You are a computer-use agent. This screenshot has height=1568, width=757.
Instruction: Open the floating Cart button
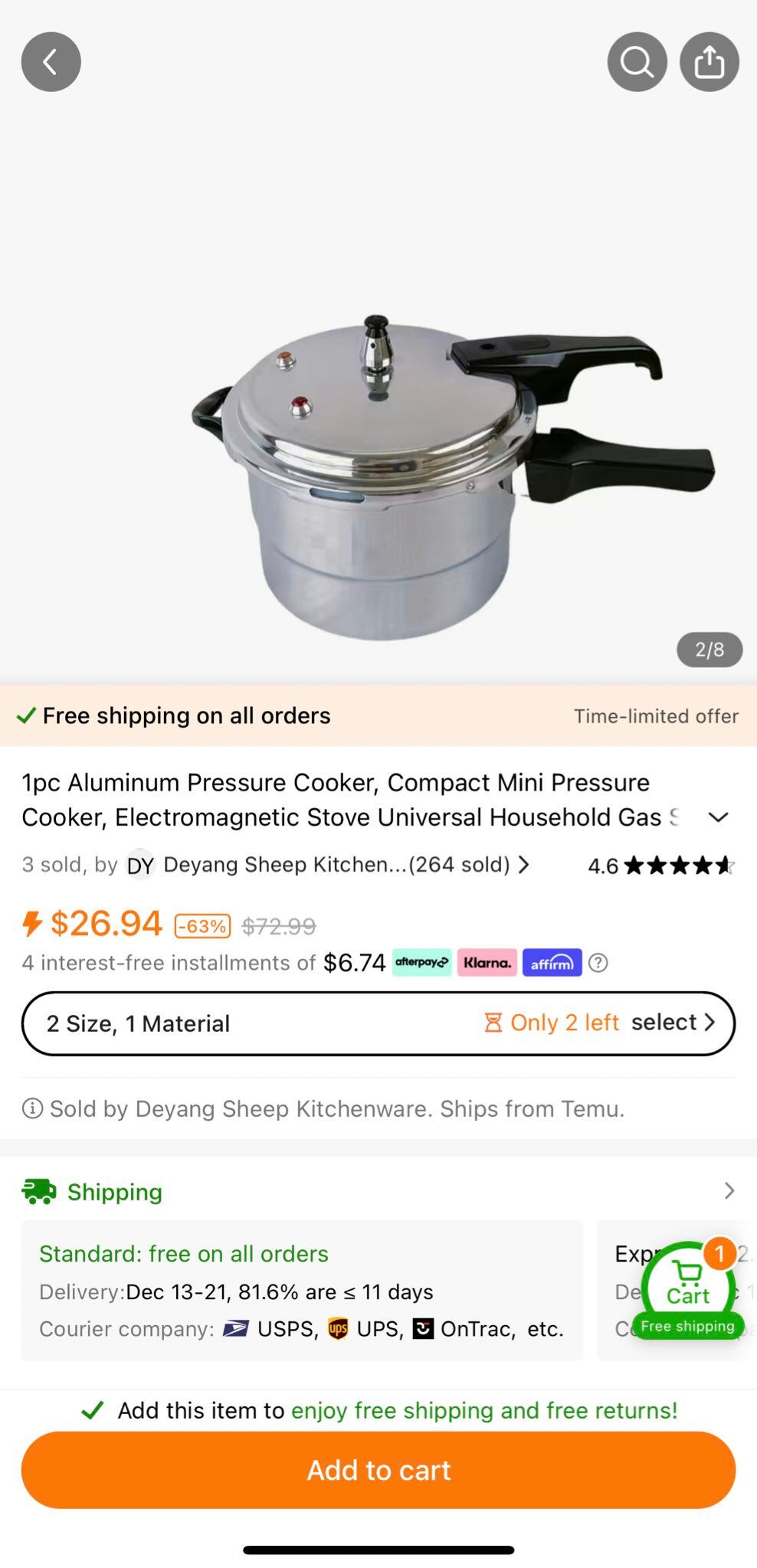click(688, 1288)
